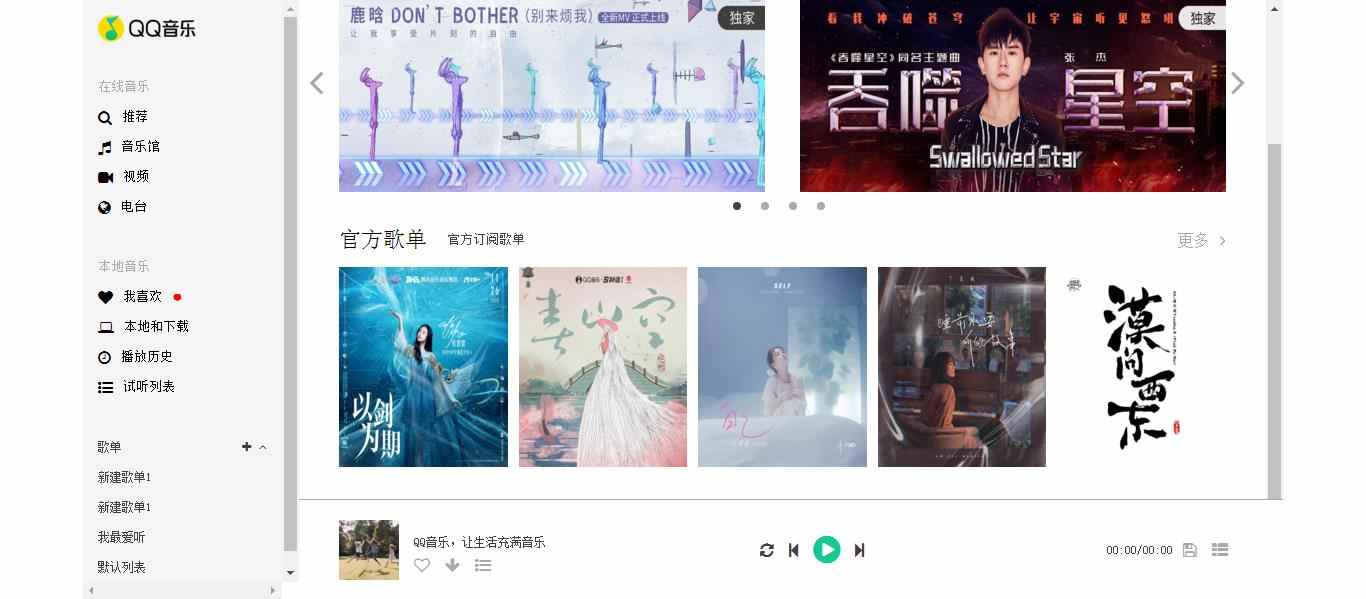Open the 视频 video section
Viewport: 1366px width, 599px height.
tap(135, 176)
